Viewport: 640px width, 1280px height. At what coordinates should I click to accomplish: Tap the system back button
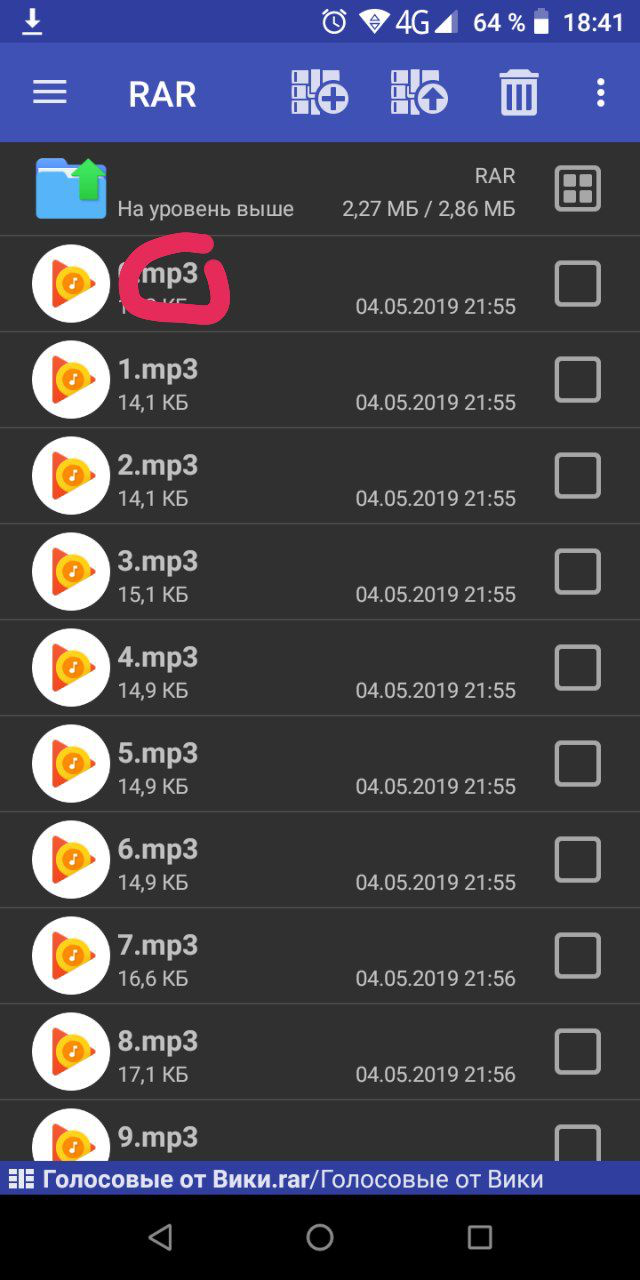coord(160,1238)
